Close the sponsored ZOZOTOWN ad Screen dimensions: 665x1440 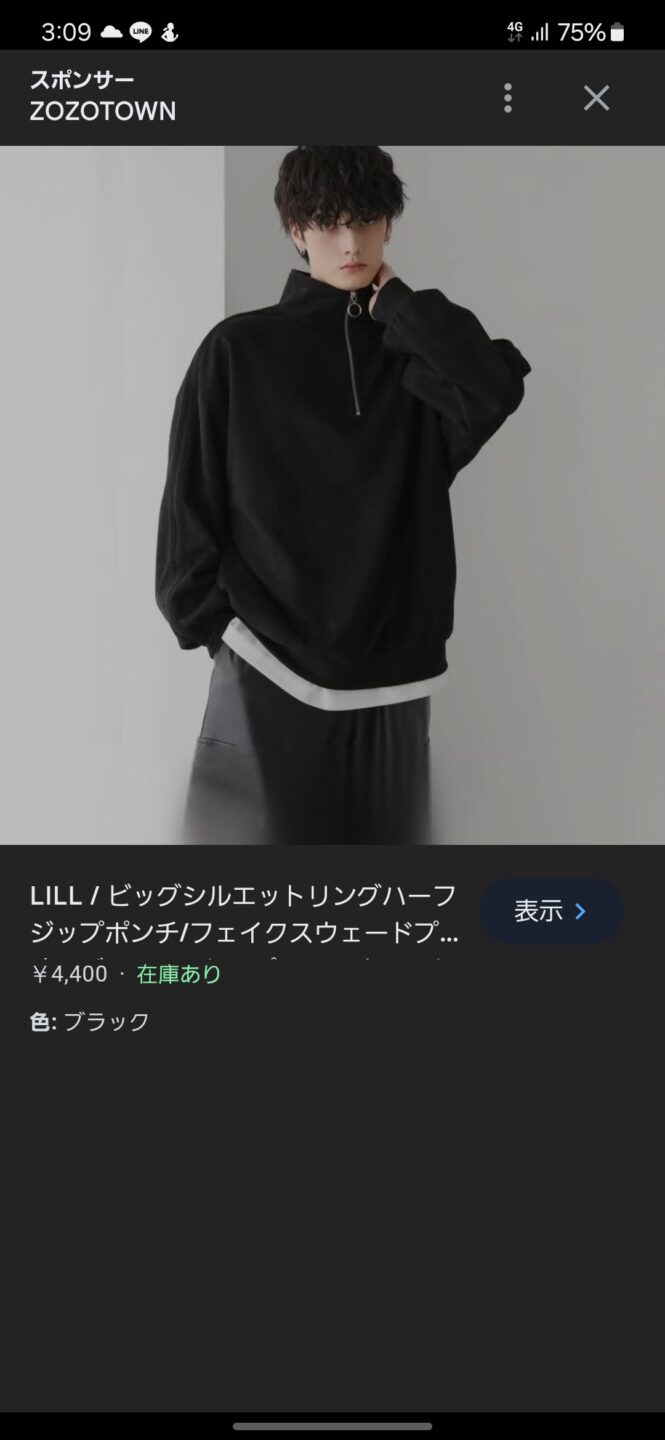point(596,98)
